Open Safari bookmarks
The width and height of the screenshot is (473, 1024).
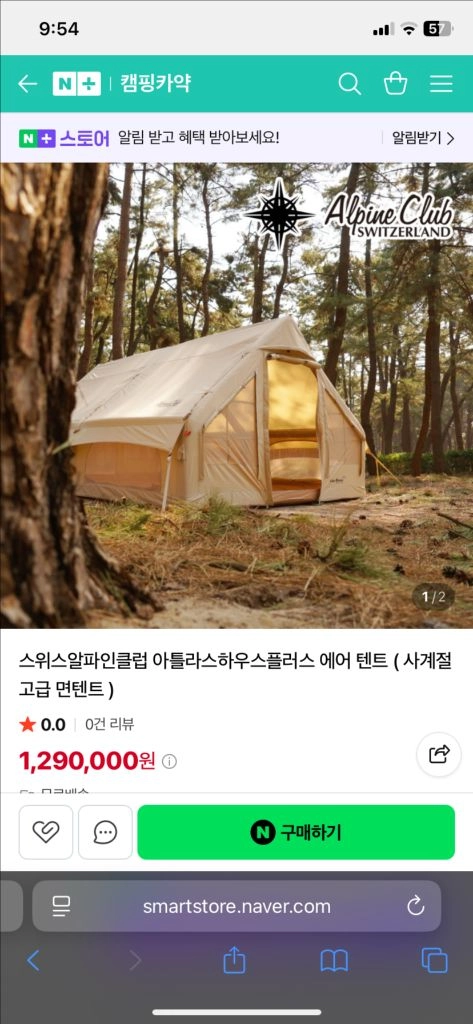point(334,961)
